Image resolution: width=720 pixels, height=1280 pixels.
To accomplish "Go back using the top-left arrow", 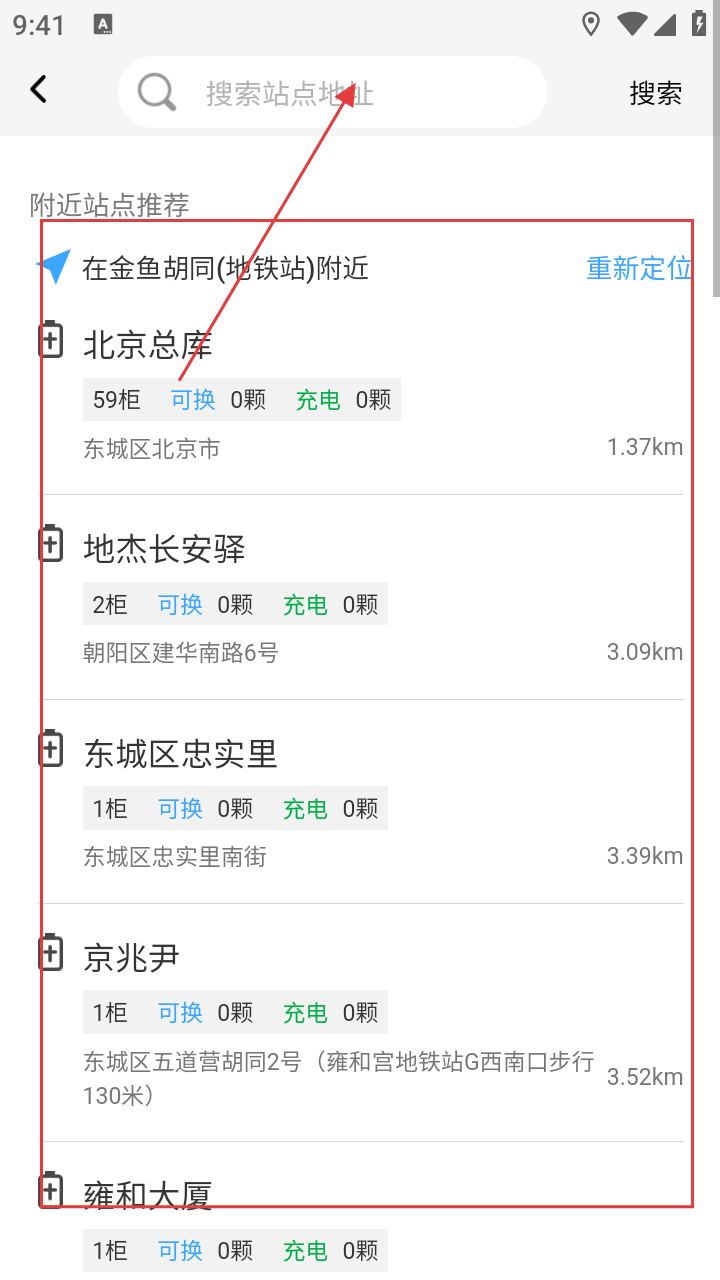I will tap(38, 90).
